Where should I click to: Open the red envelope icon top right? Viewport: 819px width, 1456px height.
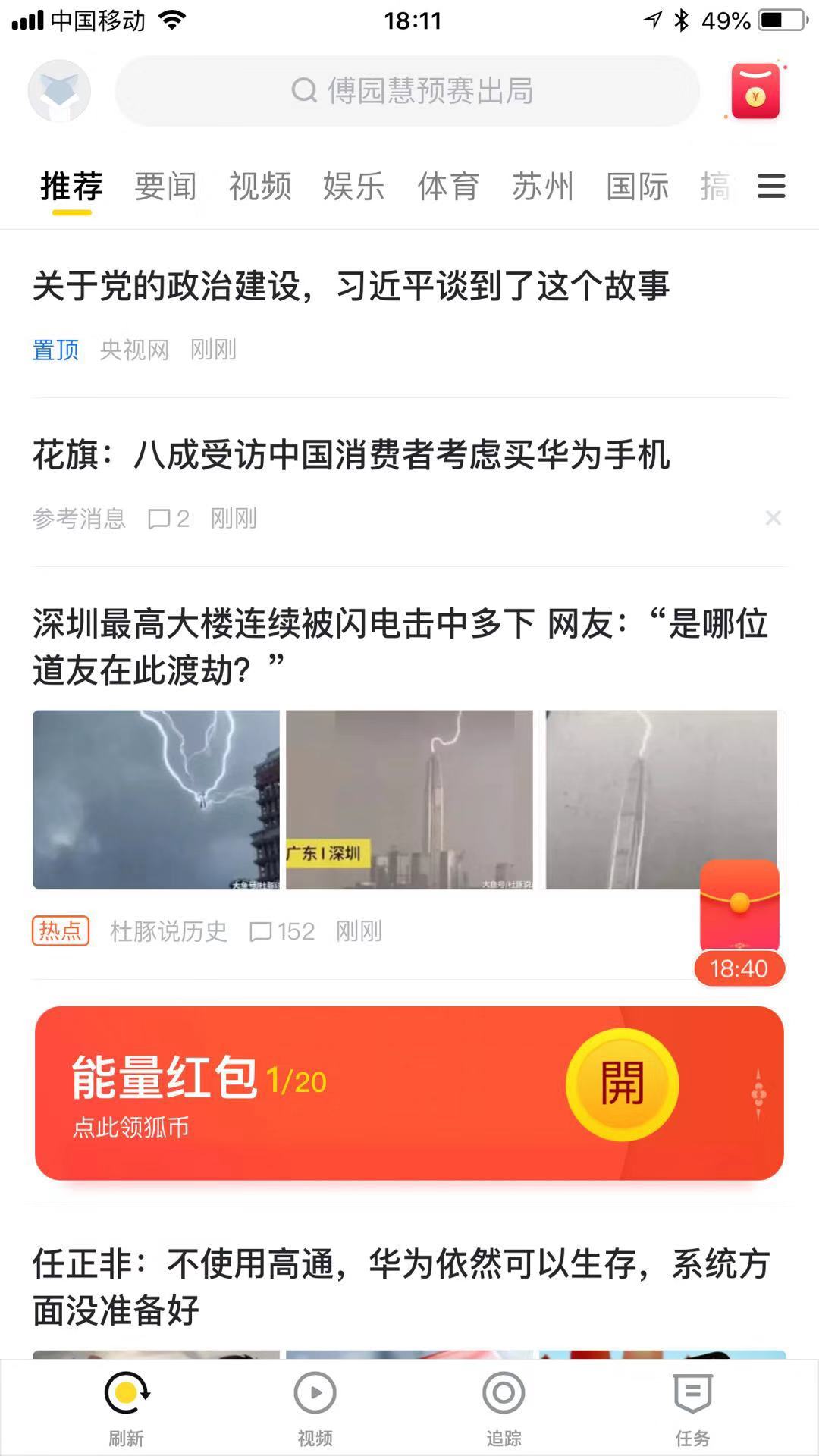tap(755, 90)
